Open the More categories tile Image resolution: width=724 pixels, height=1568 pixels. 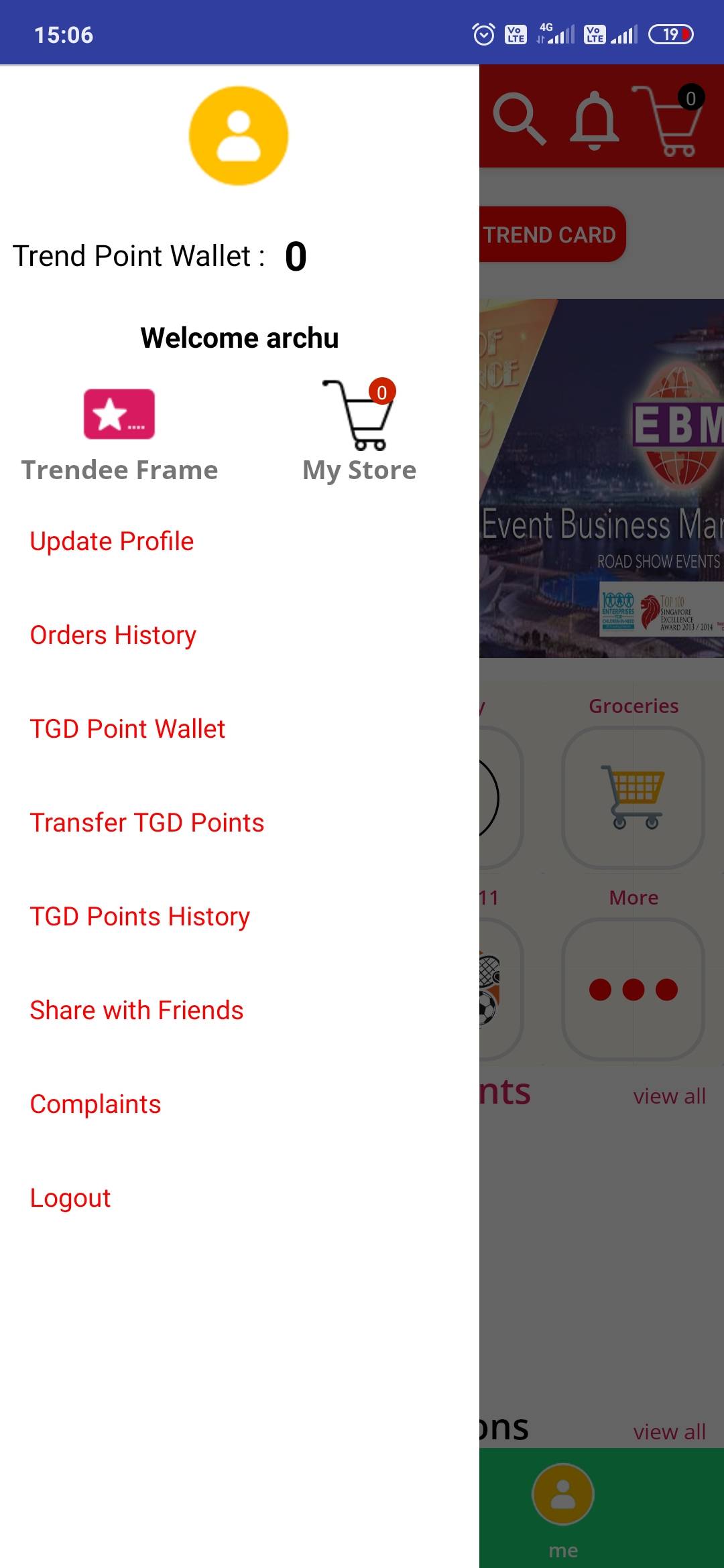(633, 988)
